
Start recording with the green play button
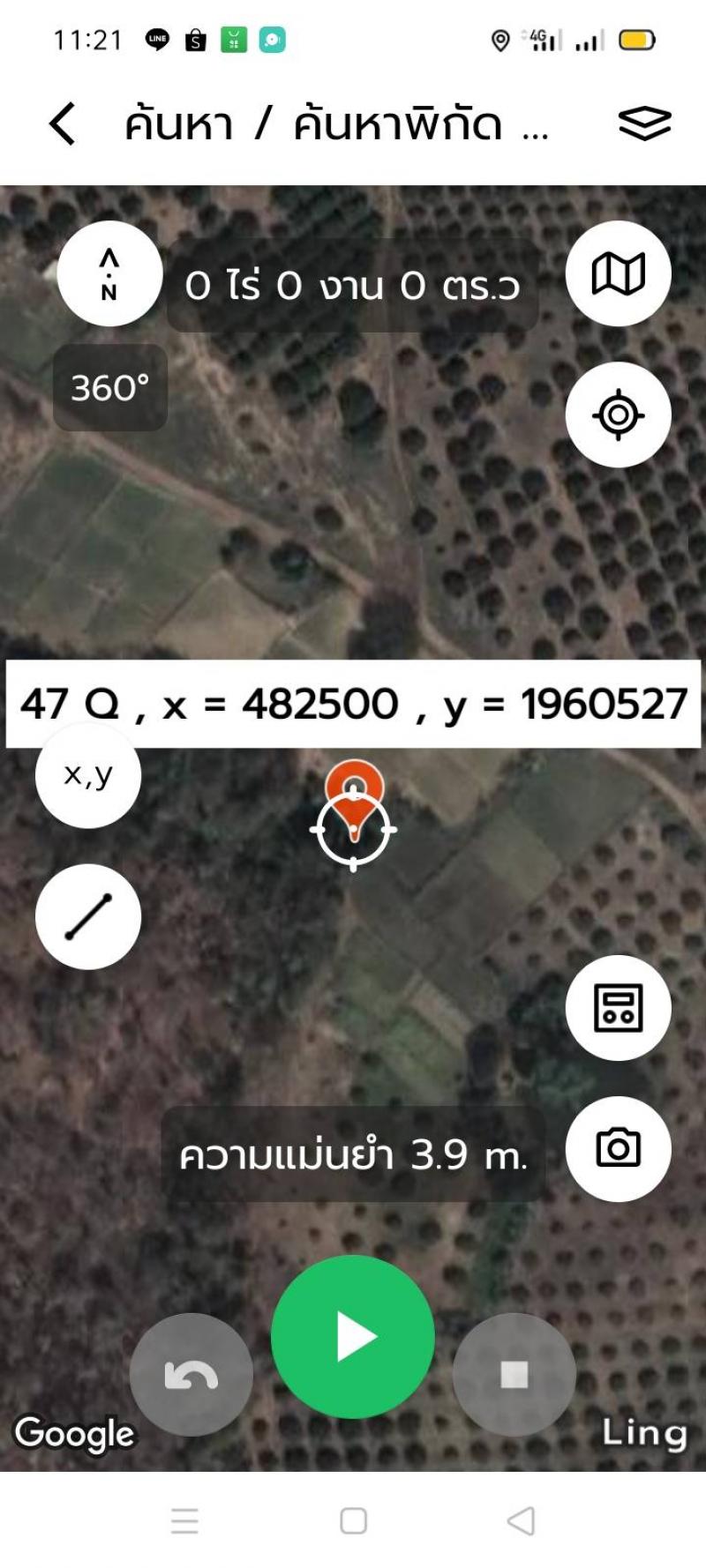pyautogui.click(x=353, y=1337)
